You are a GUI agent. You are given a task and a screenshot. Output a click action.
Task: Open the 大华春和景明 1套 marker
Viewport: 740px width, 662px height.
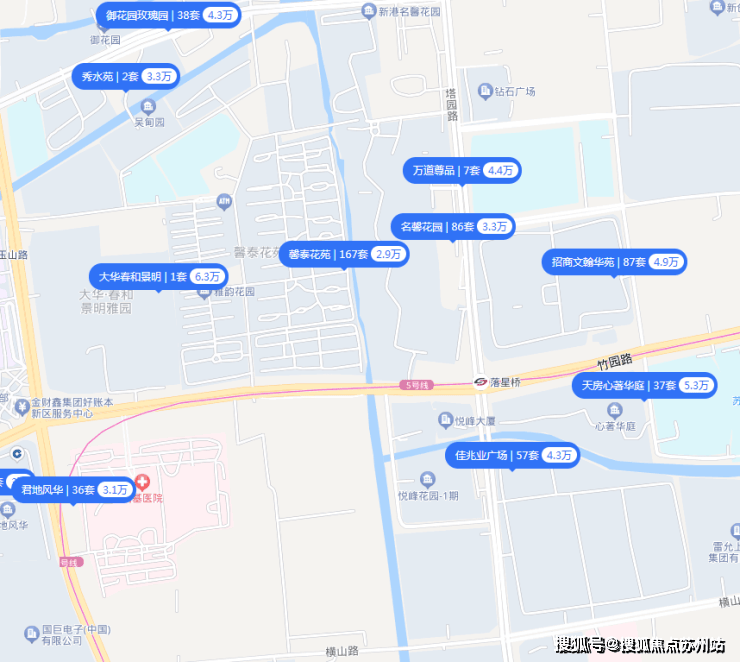(158, 276)
